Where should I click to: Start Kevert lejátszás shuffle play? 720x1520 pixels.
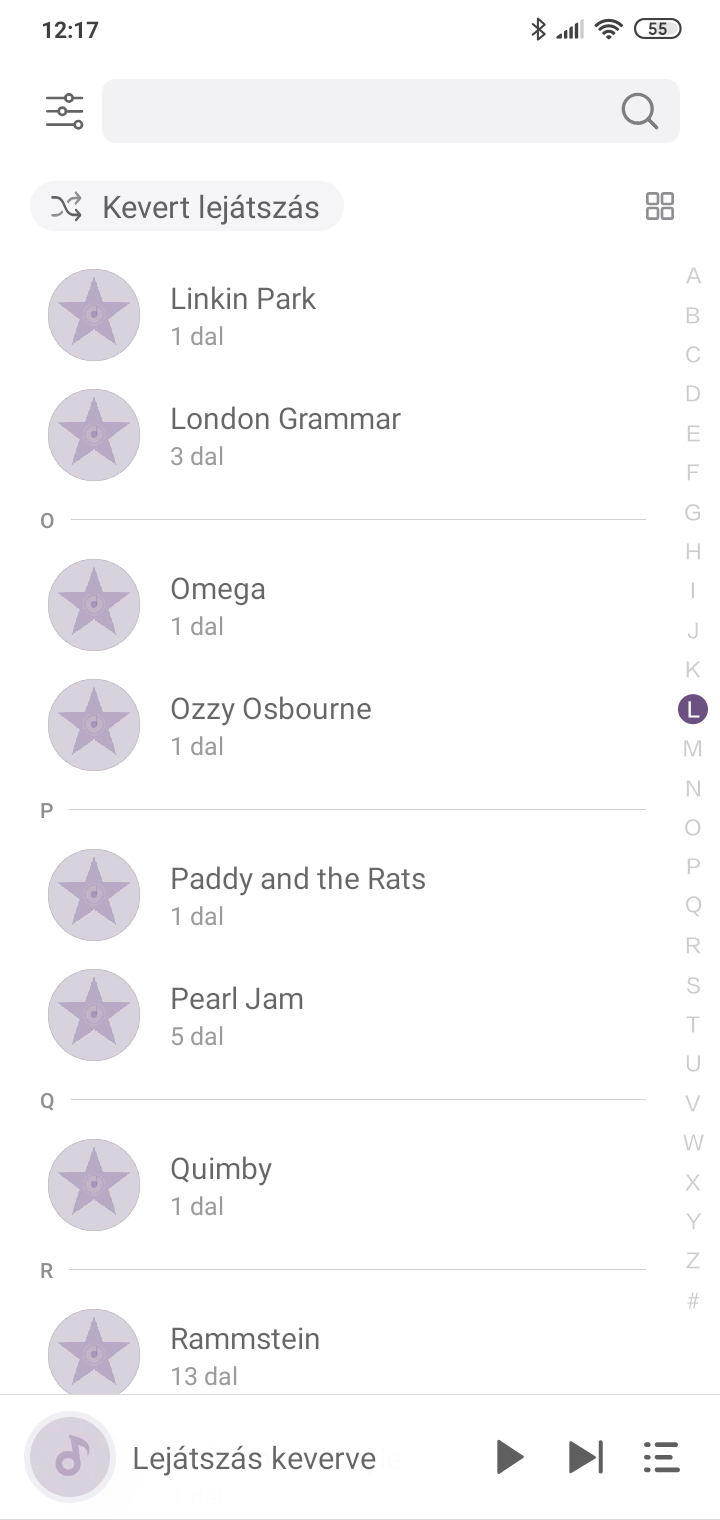click(187, 207)
